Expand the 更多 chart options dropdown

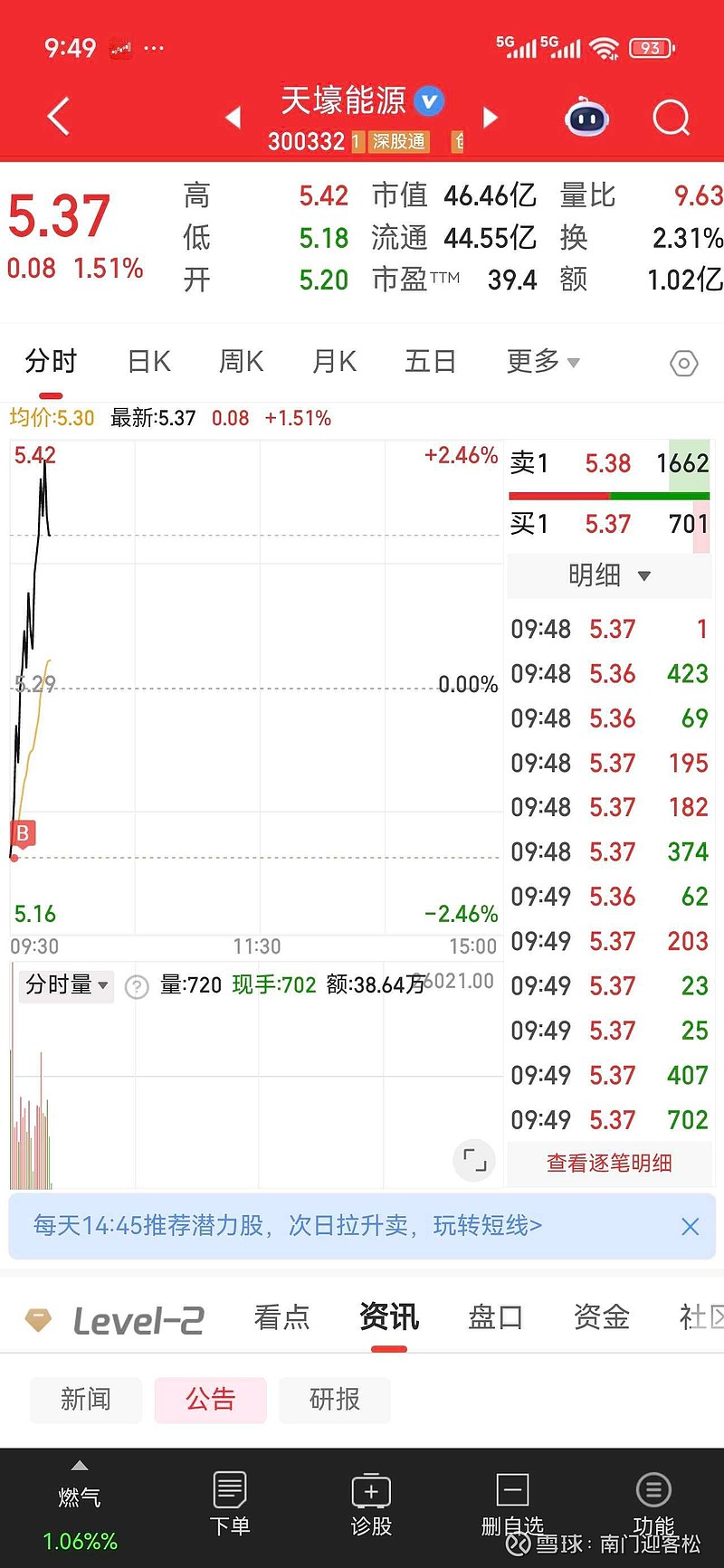(542, 362)
